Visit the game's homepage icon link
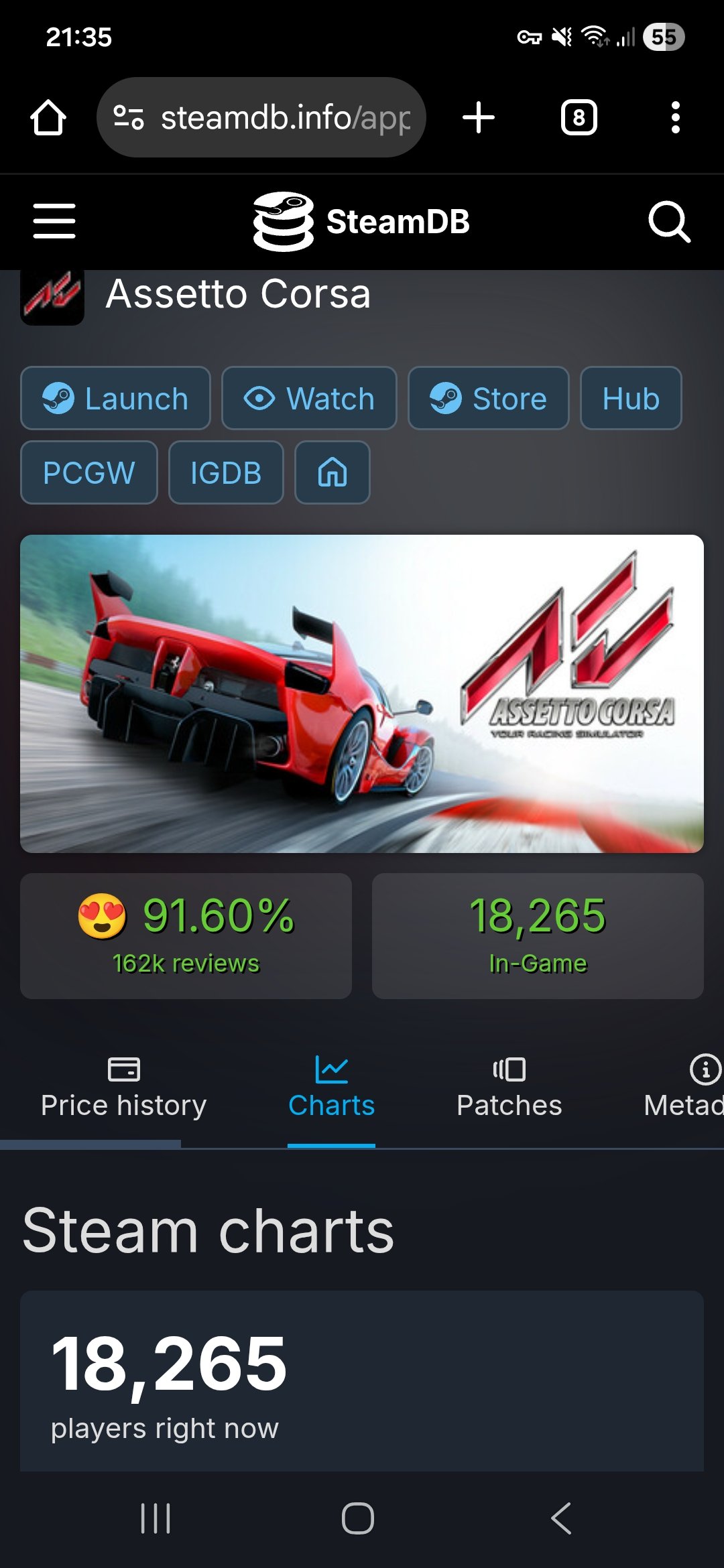This screenshot has height=1568, width=724. pos(332,472)
